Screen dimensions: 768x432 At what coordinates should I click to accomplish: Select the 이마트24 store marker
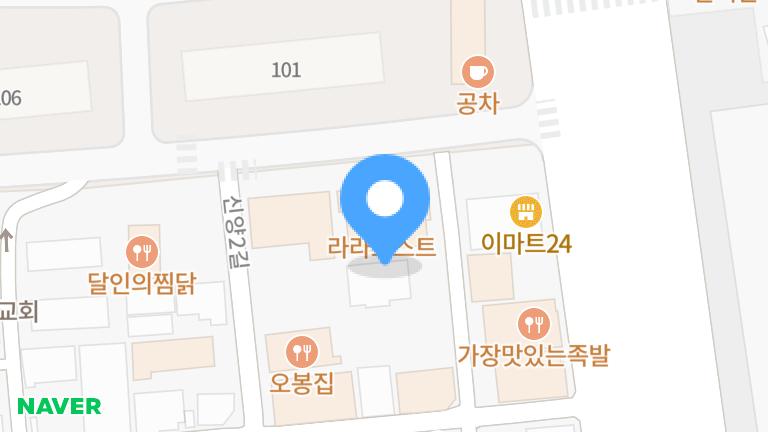(x=525, y=212)
